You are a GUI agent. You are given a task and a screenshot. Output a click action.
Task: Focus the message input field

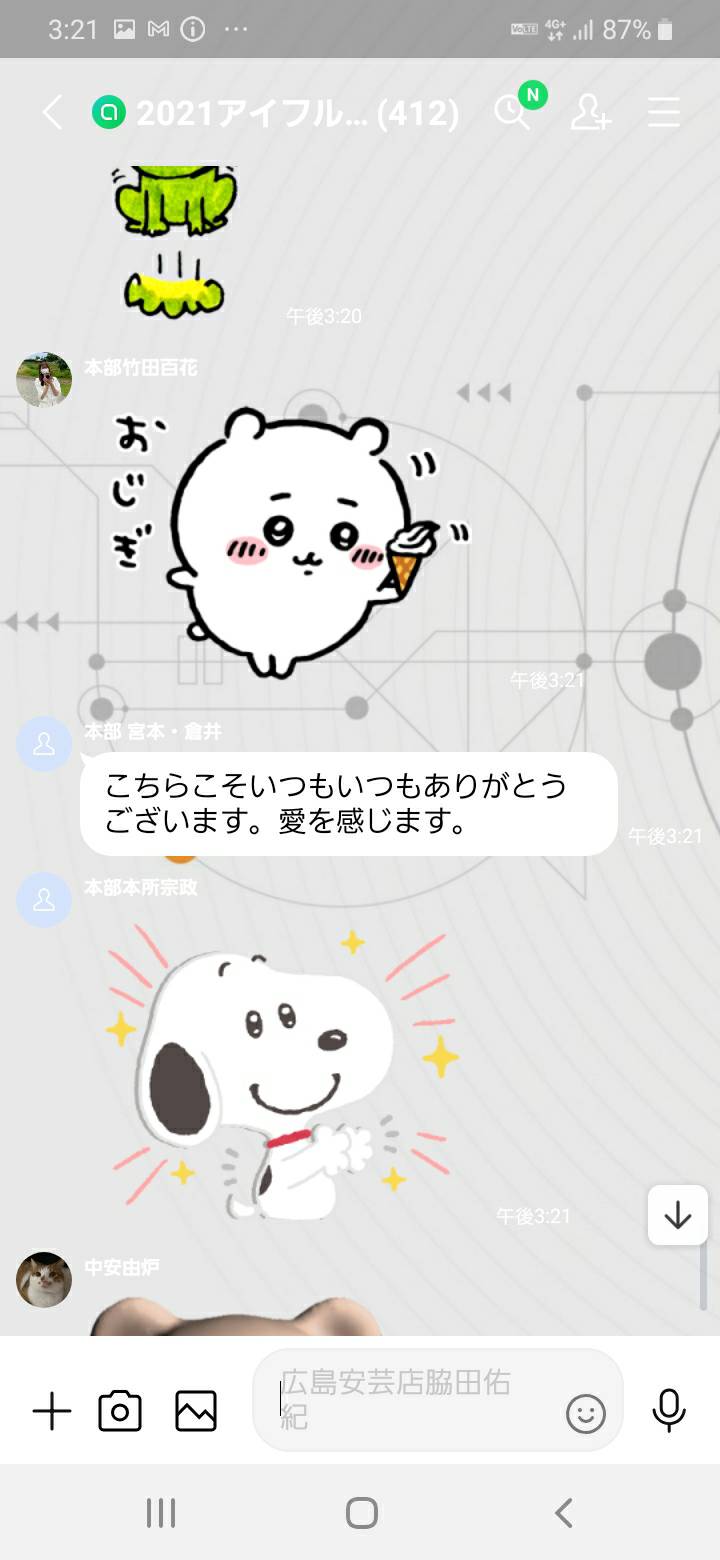(410, 1400)
